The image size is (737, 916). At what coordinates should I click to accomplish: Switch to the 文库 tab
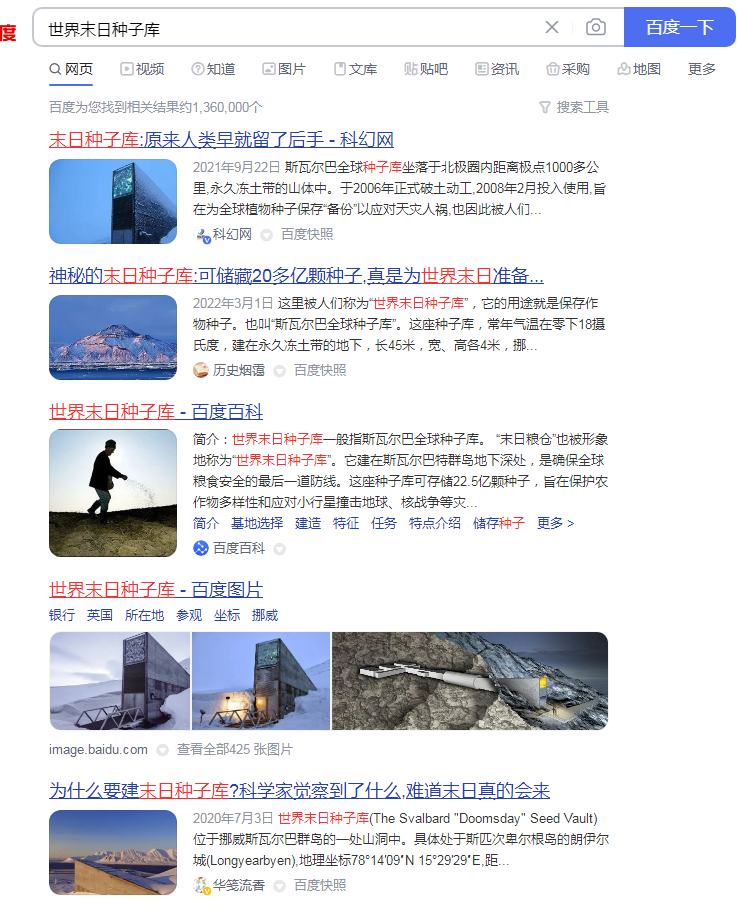355,69
